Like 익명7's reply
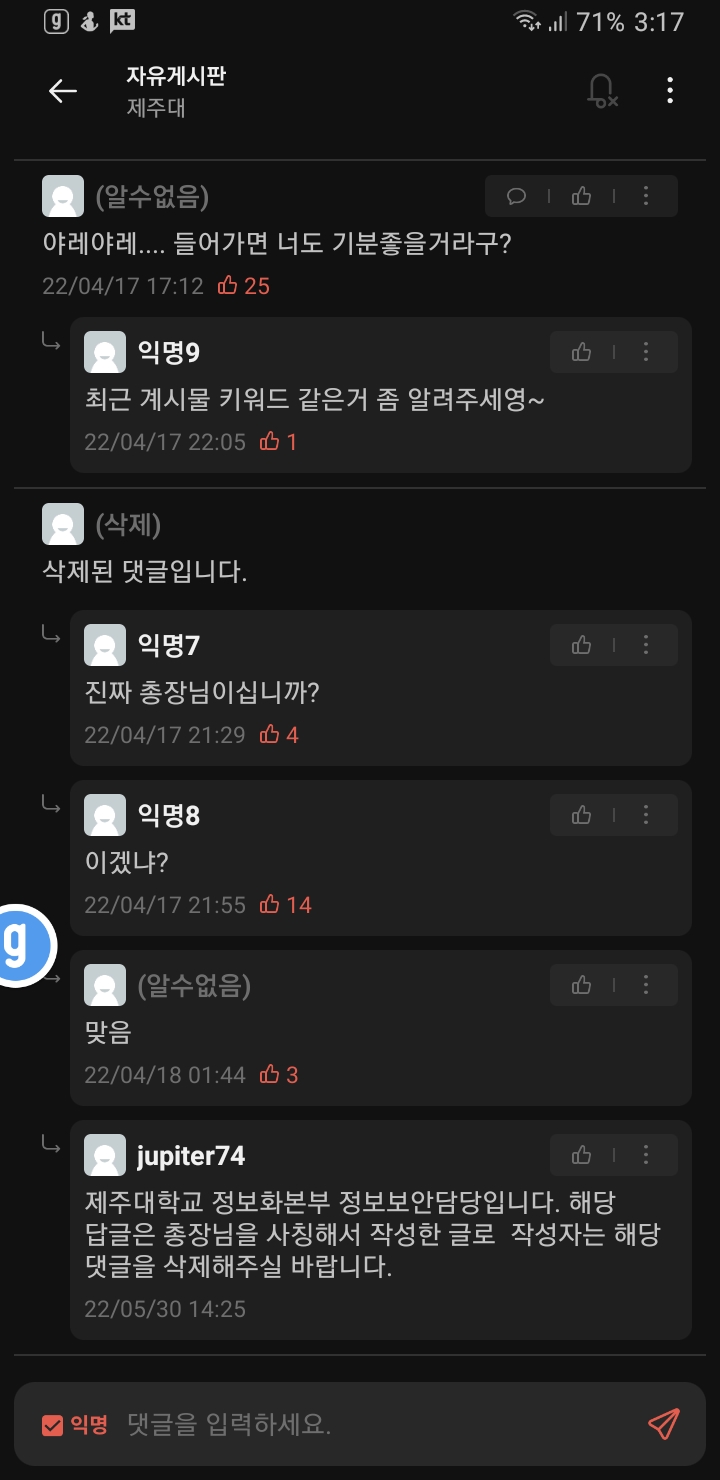The width and height of the screenshot is (720, 1480). coord(582,645)
